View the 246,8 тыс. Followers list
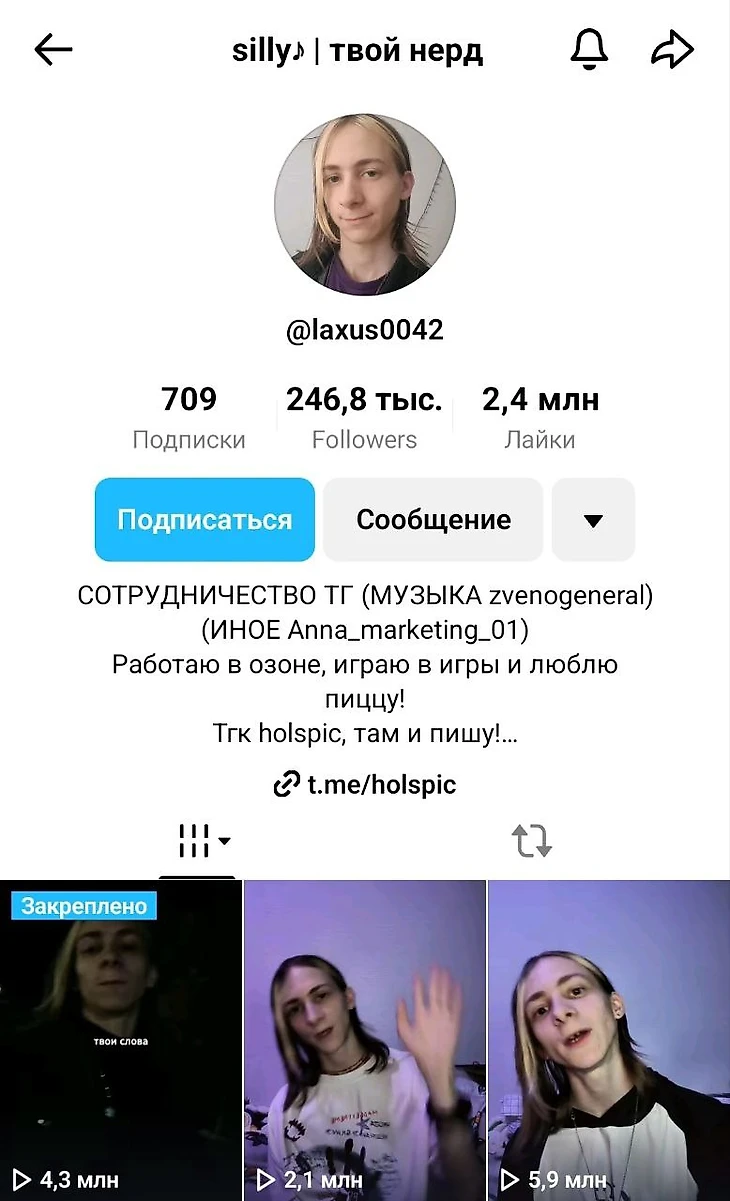730x1201 pixels. pos(364,417)
